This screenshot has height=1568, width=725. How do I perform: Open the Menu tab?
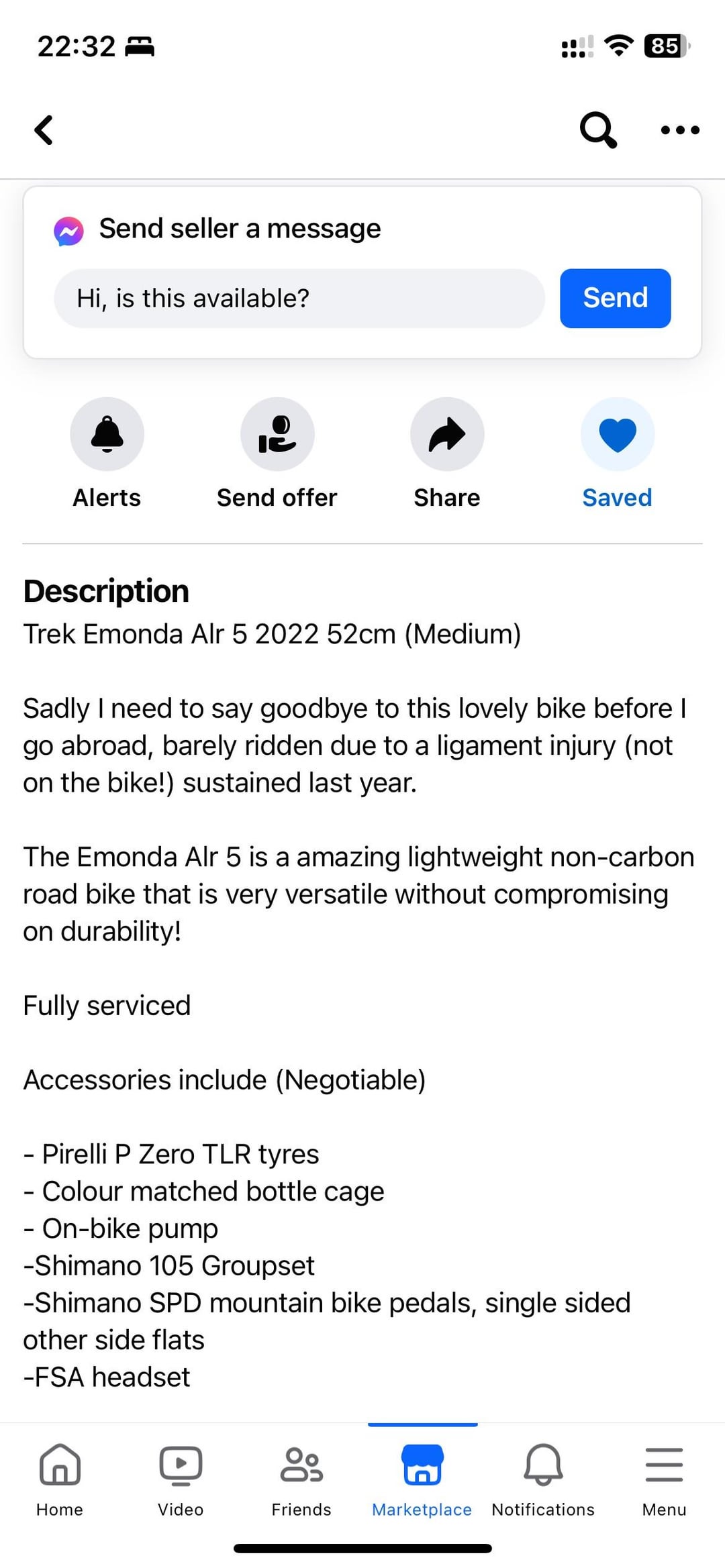pos(664,1480)
